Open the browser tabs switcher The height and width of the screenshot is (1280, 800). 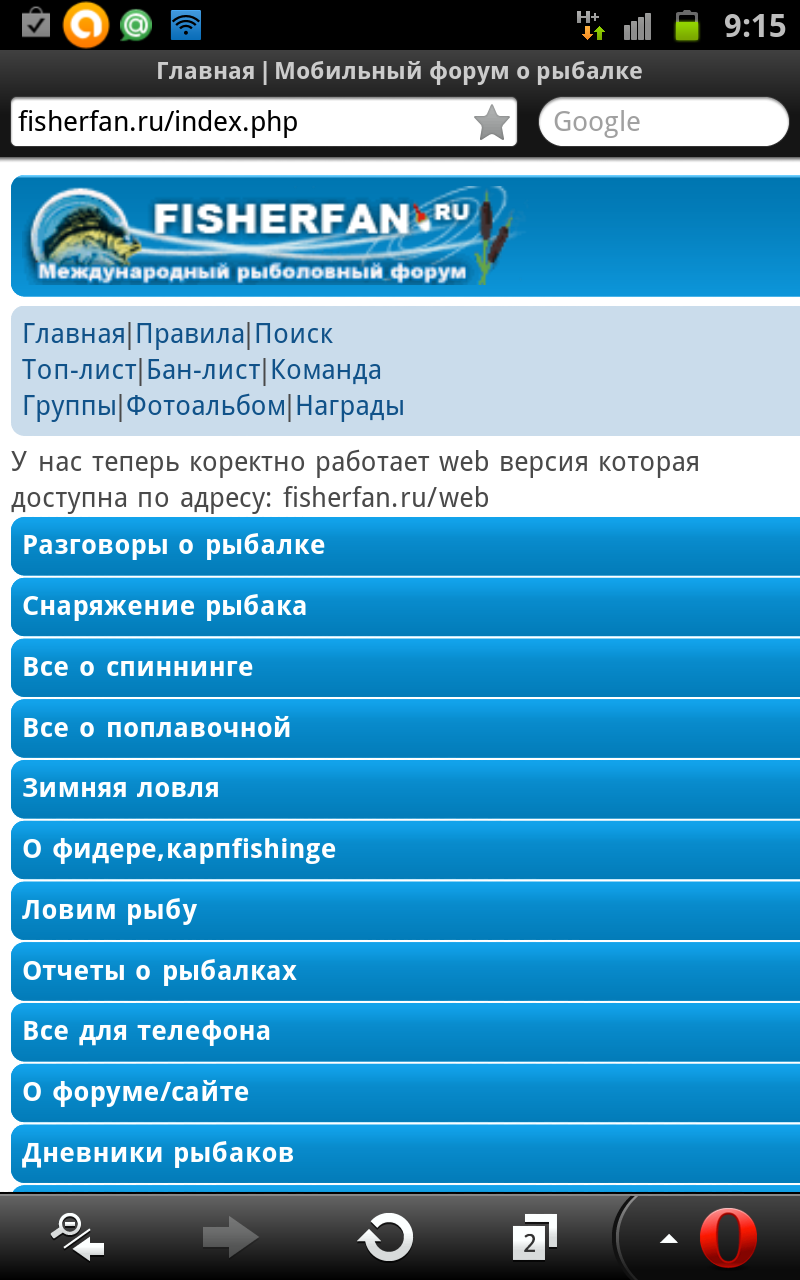(534, 1238)
